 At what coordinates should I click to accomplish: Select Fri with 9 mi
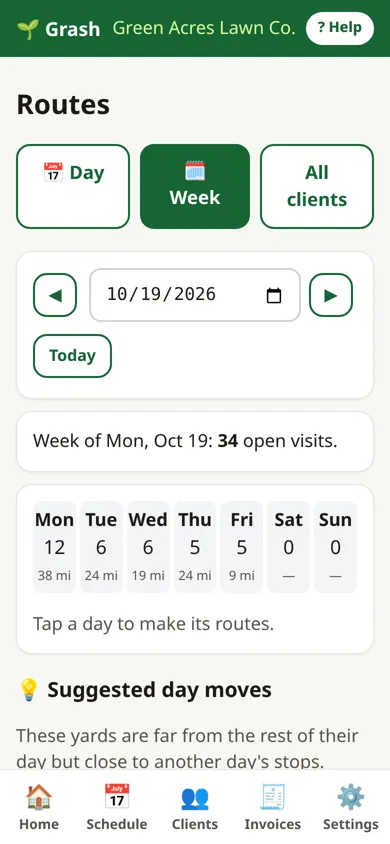click(x=242, y=547)
